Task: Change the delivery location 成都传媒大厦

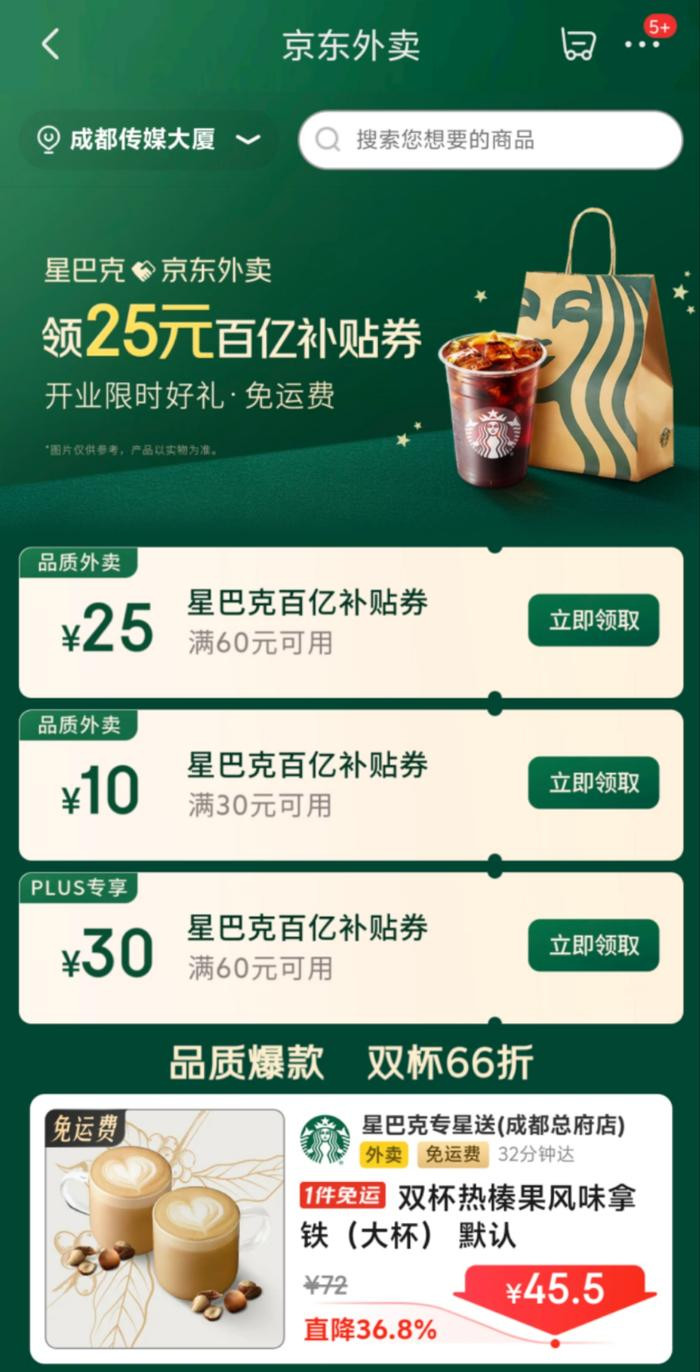Action: point(149,139)
